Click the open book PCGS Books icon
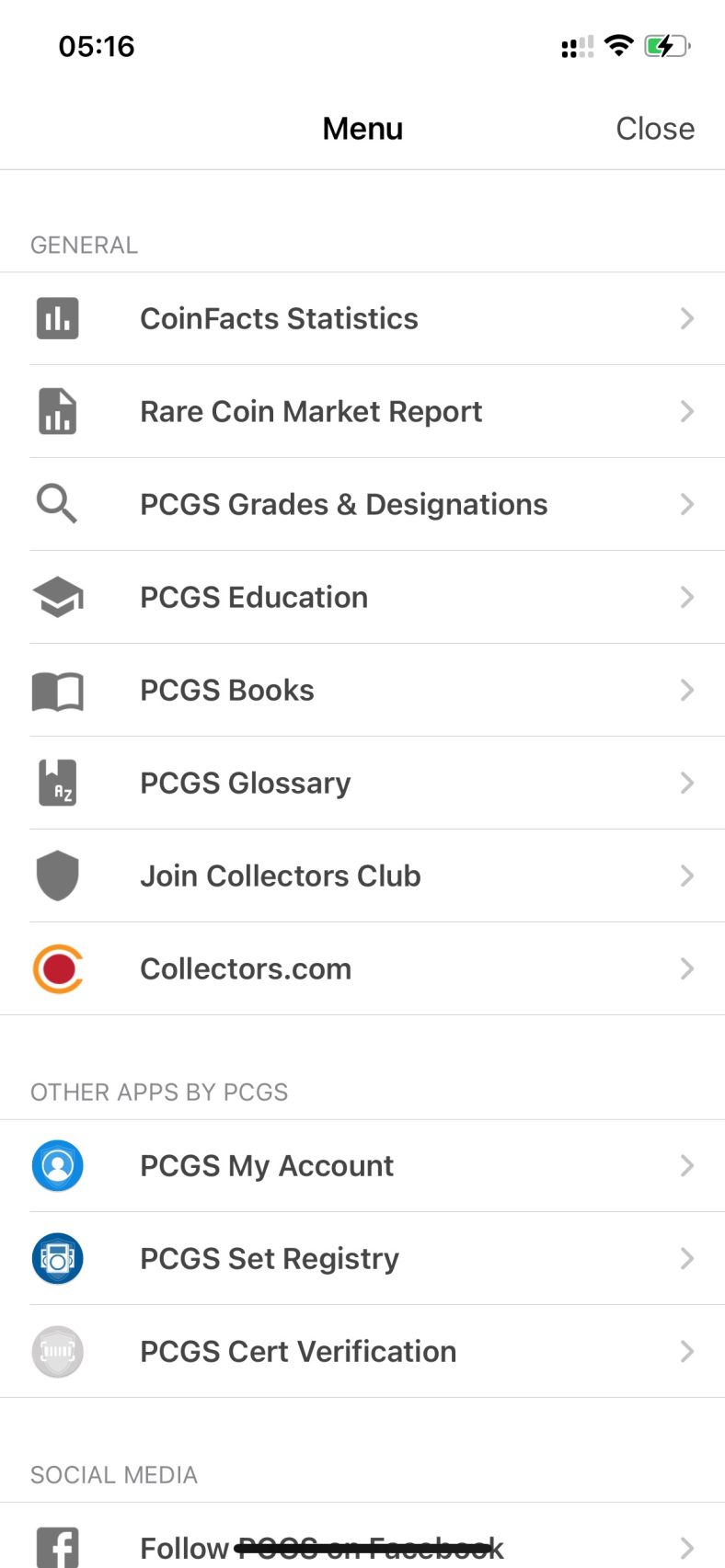This screenshot has width=725, height=1568. [x=57, y=690]
